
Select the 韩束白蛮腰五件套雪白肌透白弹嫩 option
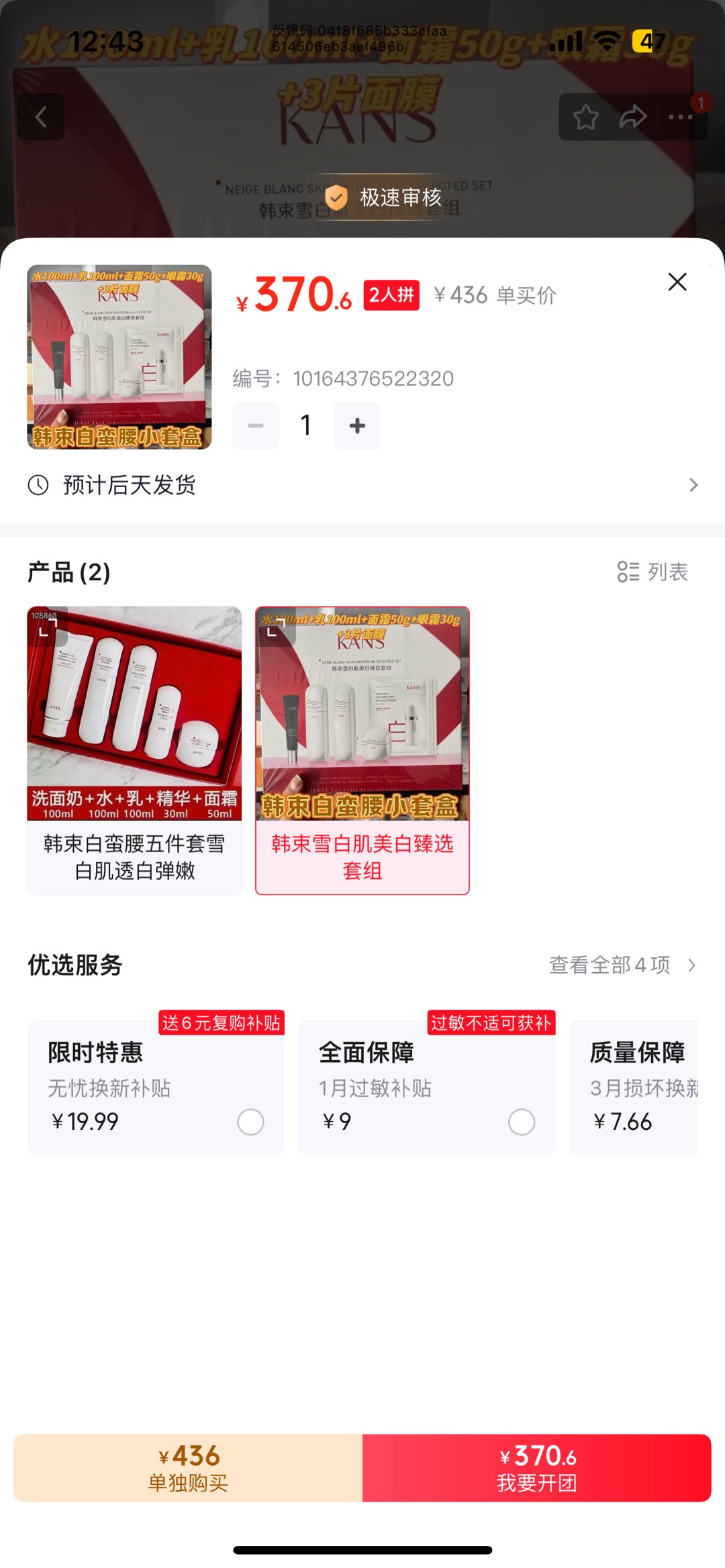[x=134, y=750]
